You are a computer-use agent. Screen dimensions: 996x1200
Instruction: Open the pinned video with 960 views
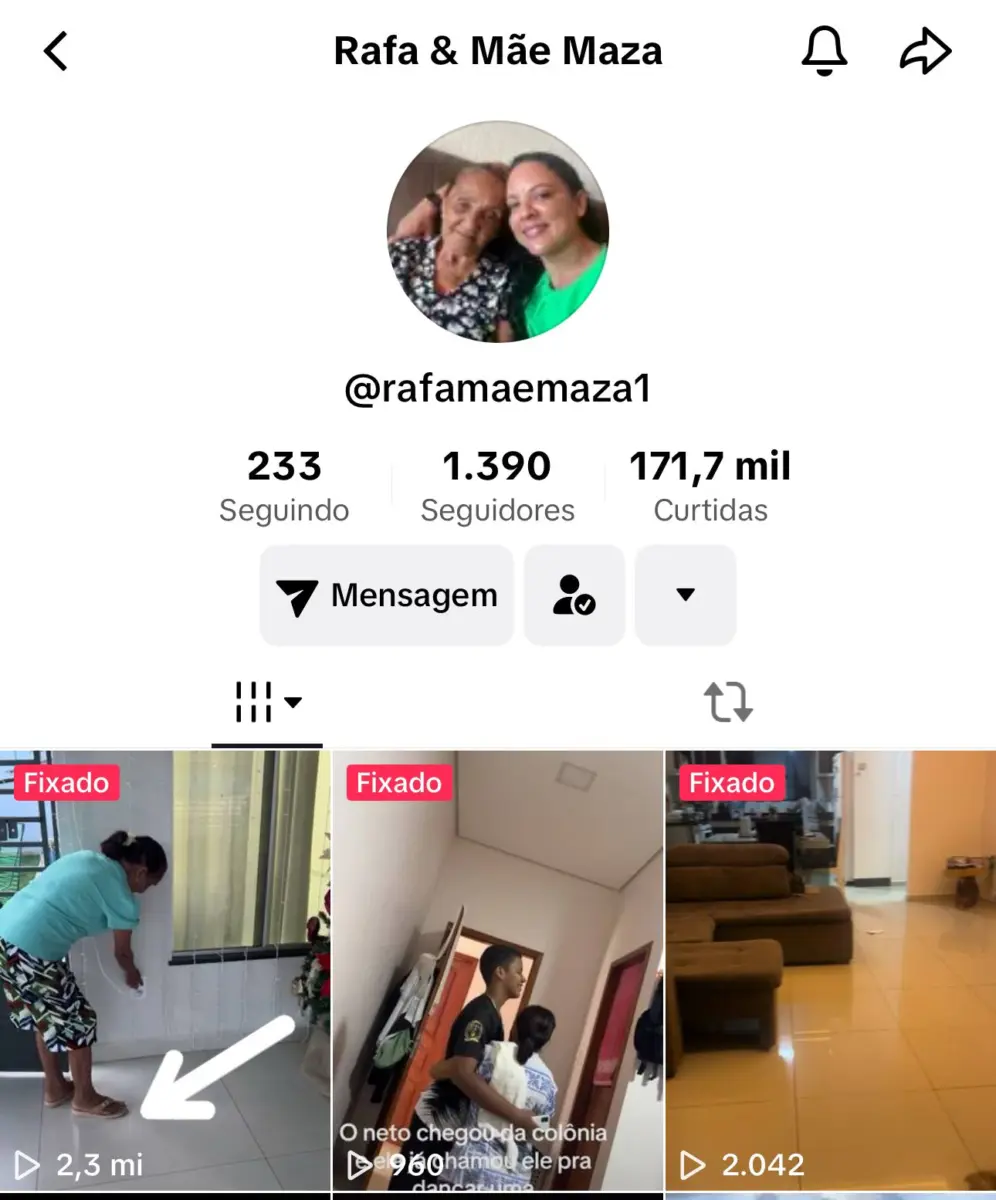point(497,970)
